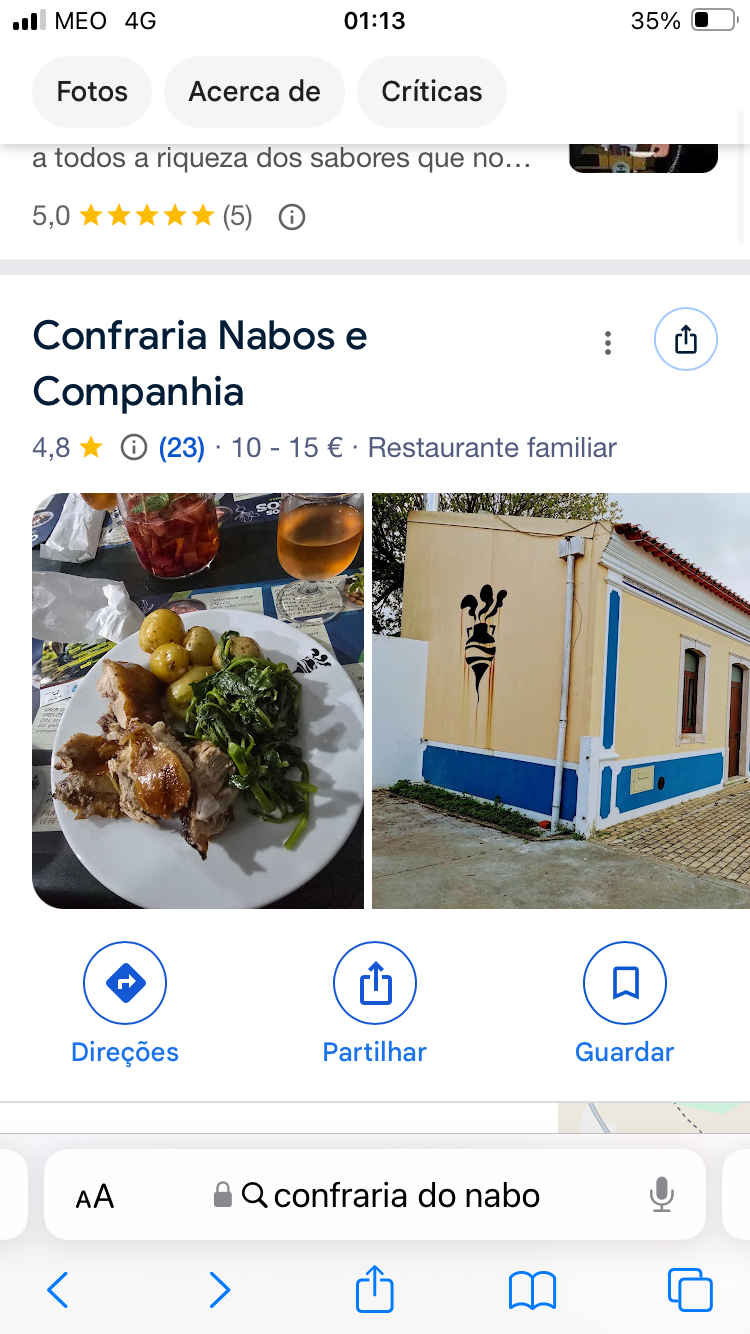750x1334 pixels.
Task: Open the Safari share sheet
Action: tap(375, 1290)
